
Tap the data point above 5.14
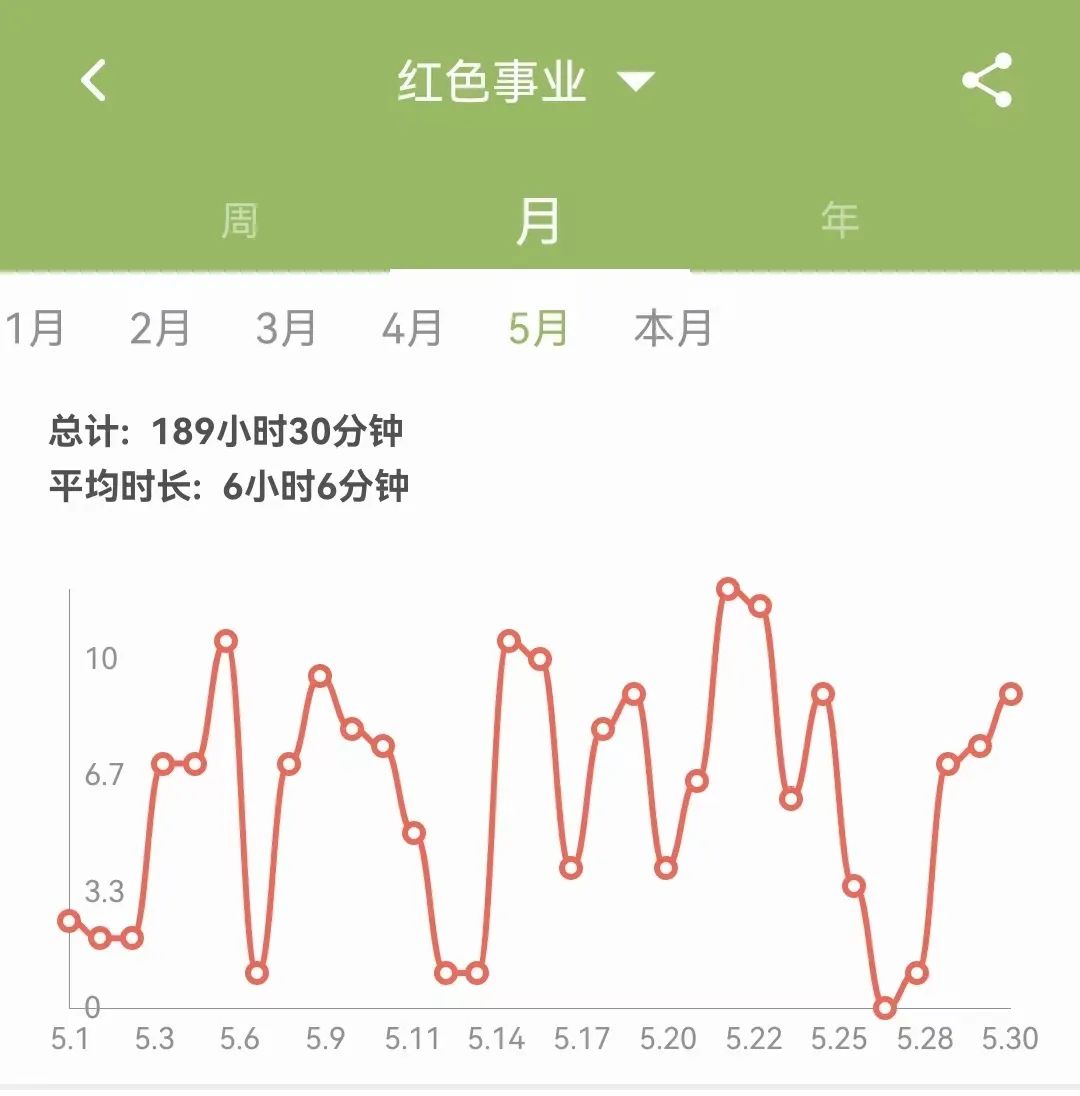click(510, 642)
